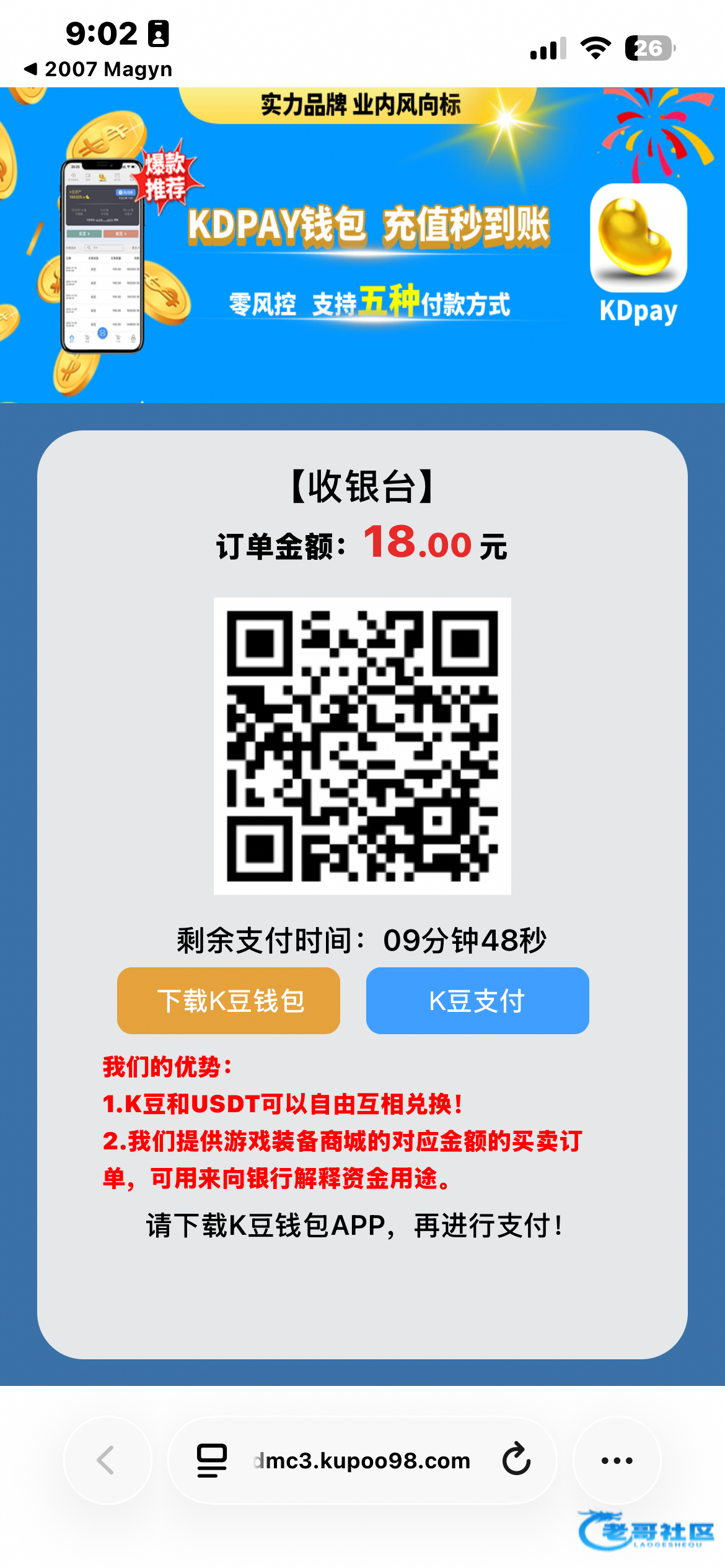The image size is (725, 1568).
Task: Tap the 下载K豆钱包 download button
Action: click(x=229, y=1000)
